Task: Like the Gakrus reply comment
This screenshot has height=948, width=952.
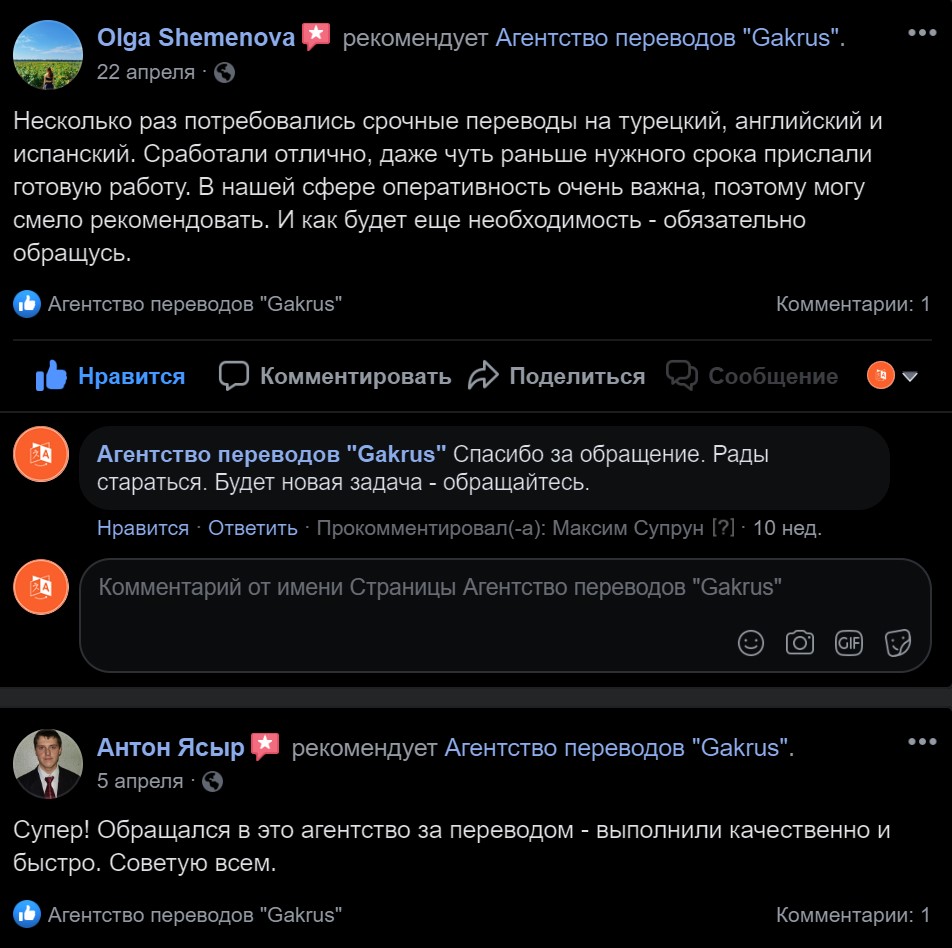Action: coord(143,528)
